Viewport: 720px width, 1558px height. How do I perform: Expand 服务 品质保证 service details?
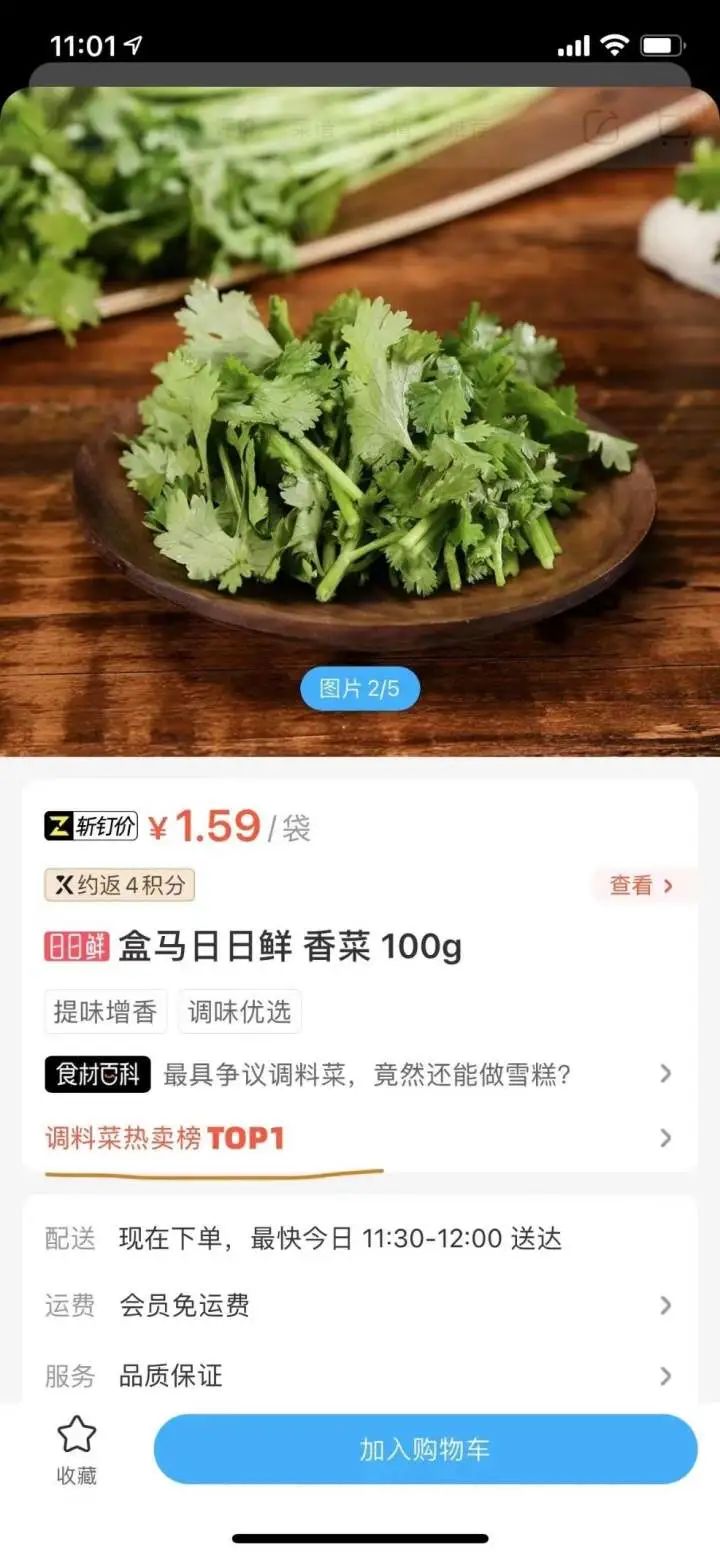tap(665, 1375)
